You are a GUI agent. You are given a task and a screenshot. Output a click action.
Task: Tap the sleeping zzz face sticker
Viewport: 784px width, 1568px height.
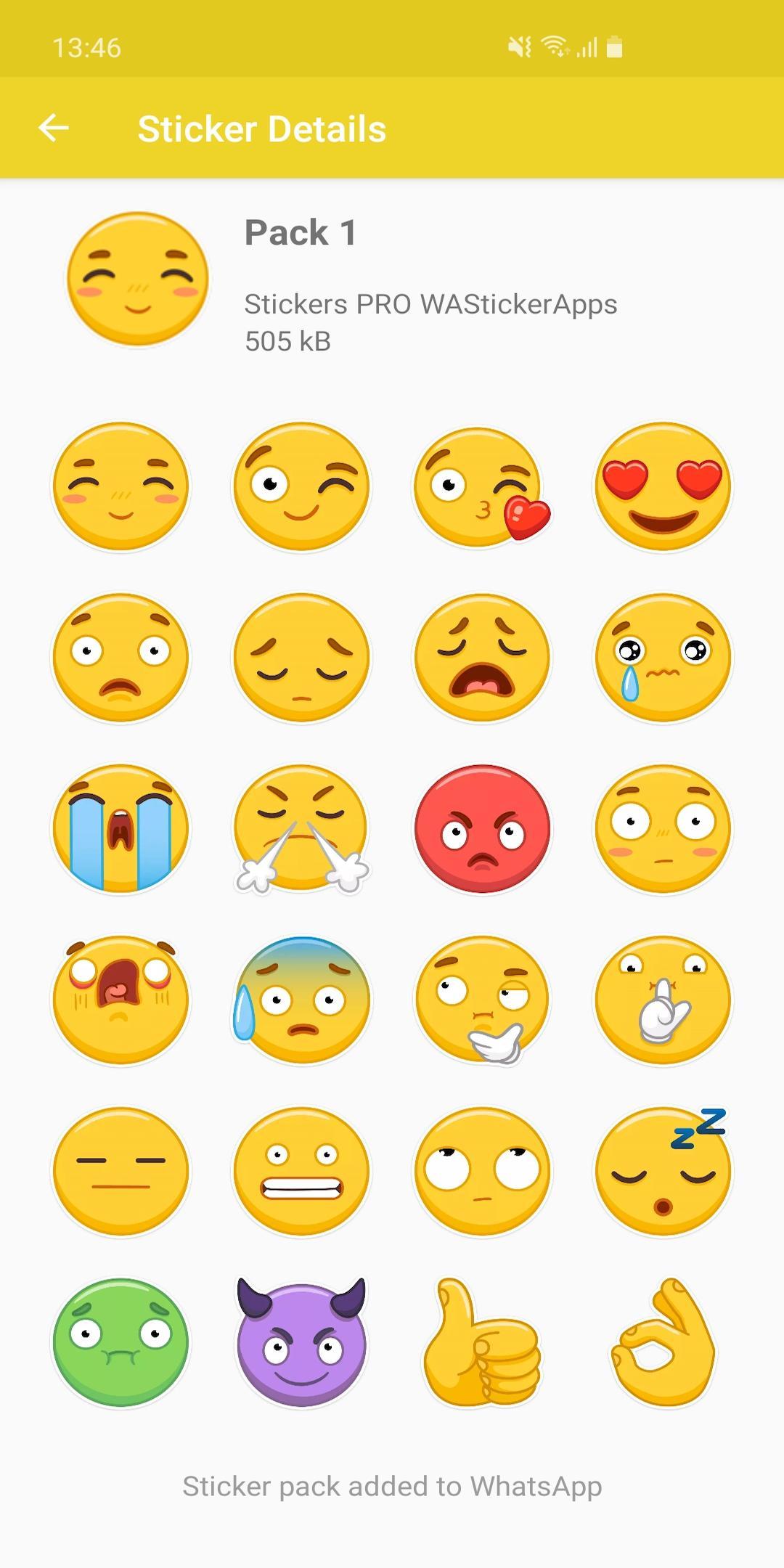point(662,1171)
